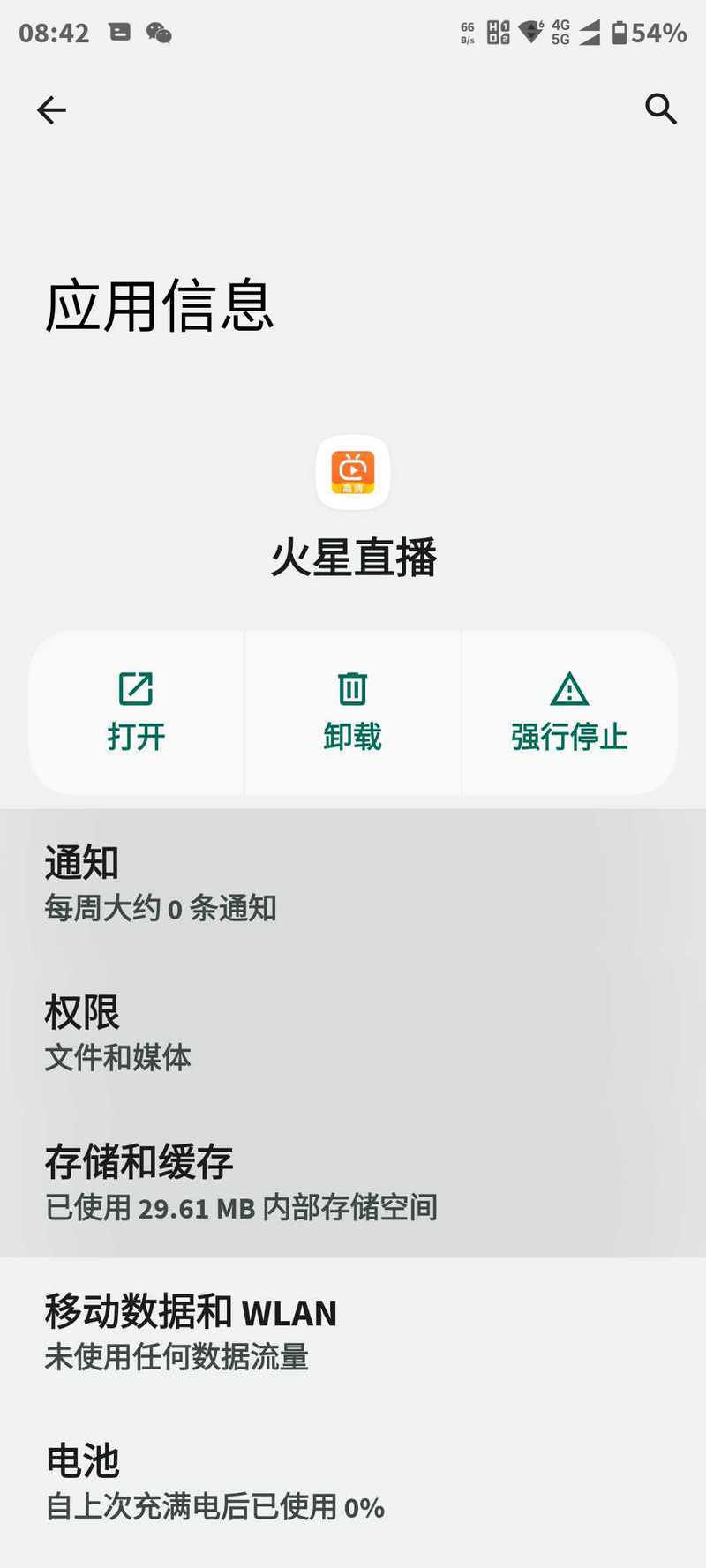Open the 权限 permissions row
This screenshot has height=1568, width=706.
(353, 1032)
